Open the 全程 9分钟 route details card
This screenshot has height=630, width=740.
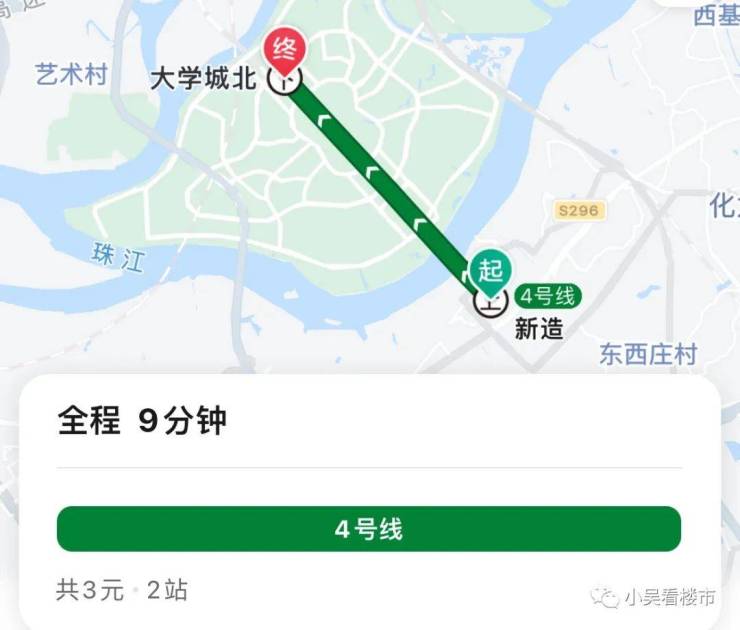(143, 421)
